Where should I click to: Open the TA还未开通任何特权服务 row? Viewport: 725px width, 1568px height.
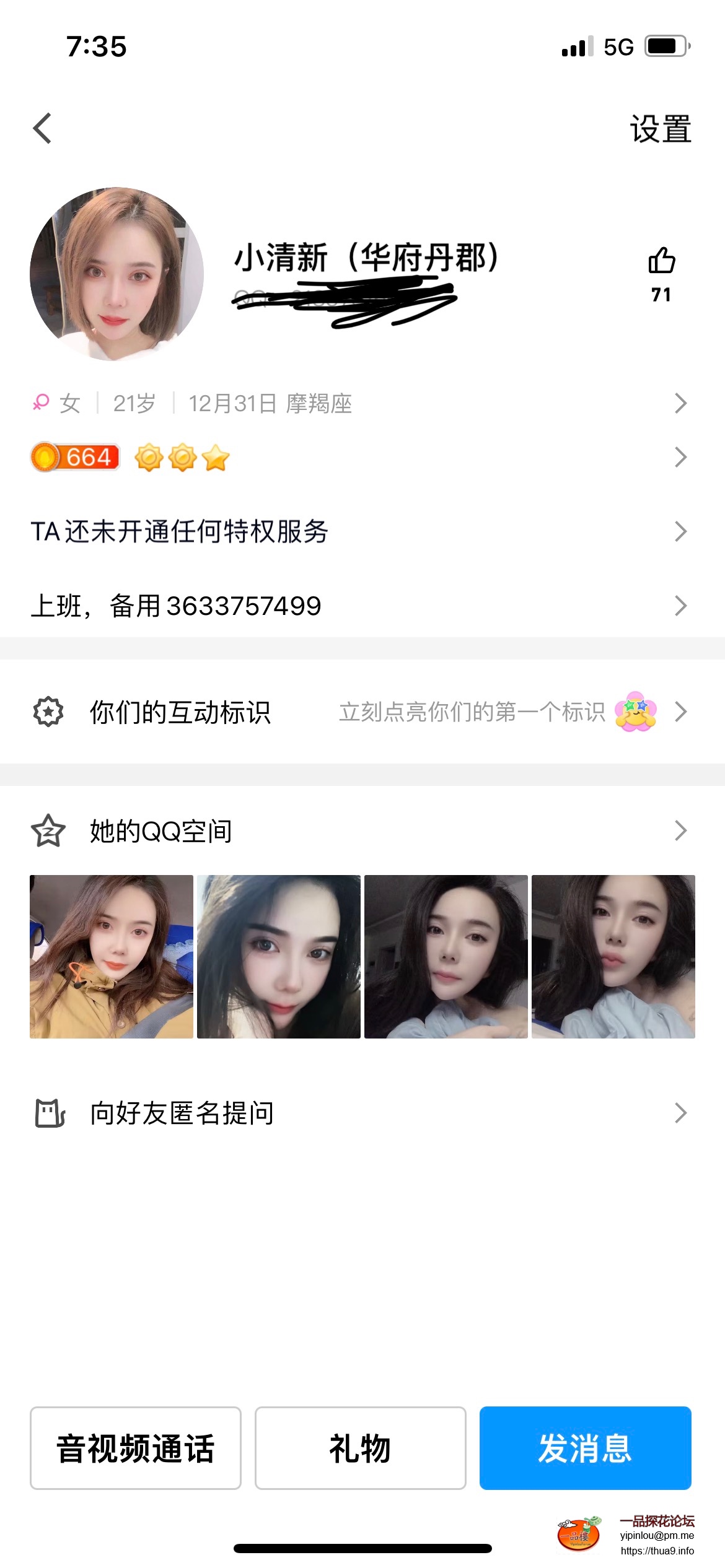pyautogui.click(x=359, y=531)
